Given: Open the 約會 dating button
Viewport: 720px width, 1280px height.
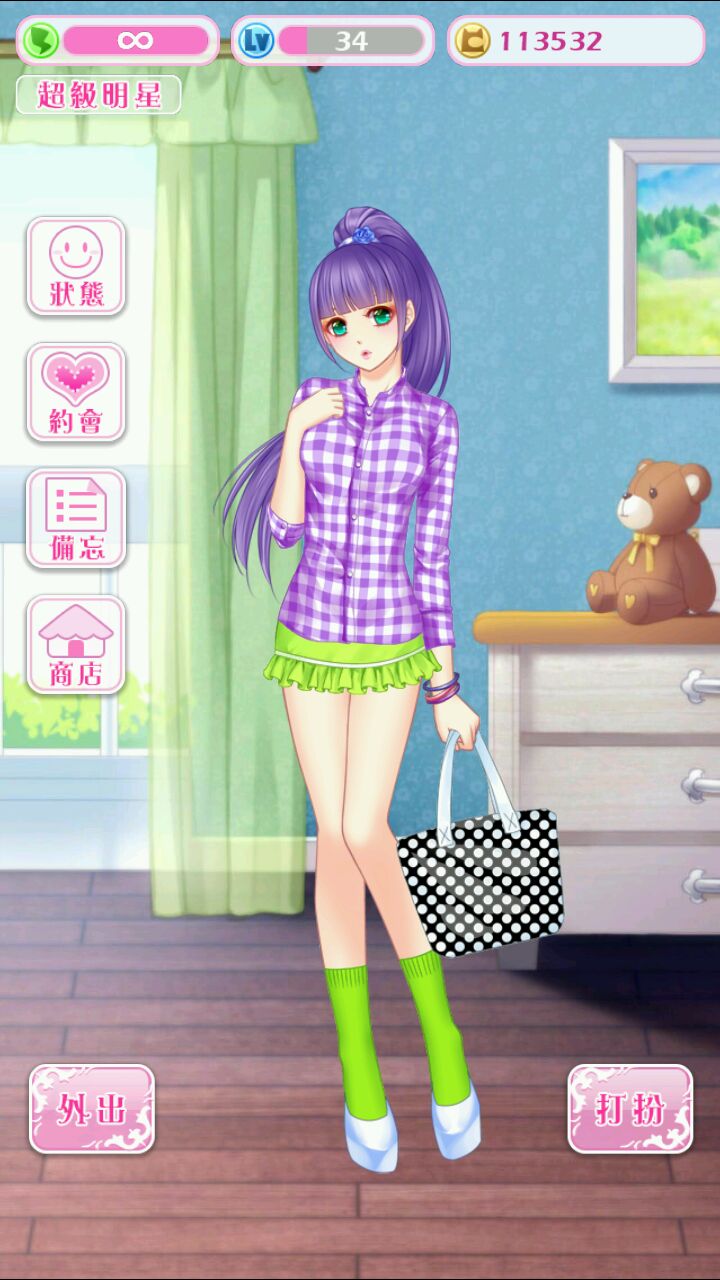Looking at the screenshot, I should click(x=76, y=392).
